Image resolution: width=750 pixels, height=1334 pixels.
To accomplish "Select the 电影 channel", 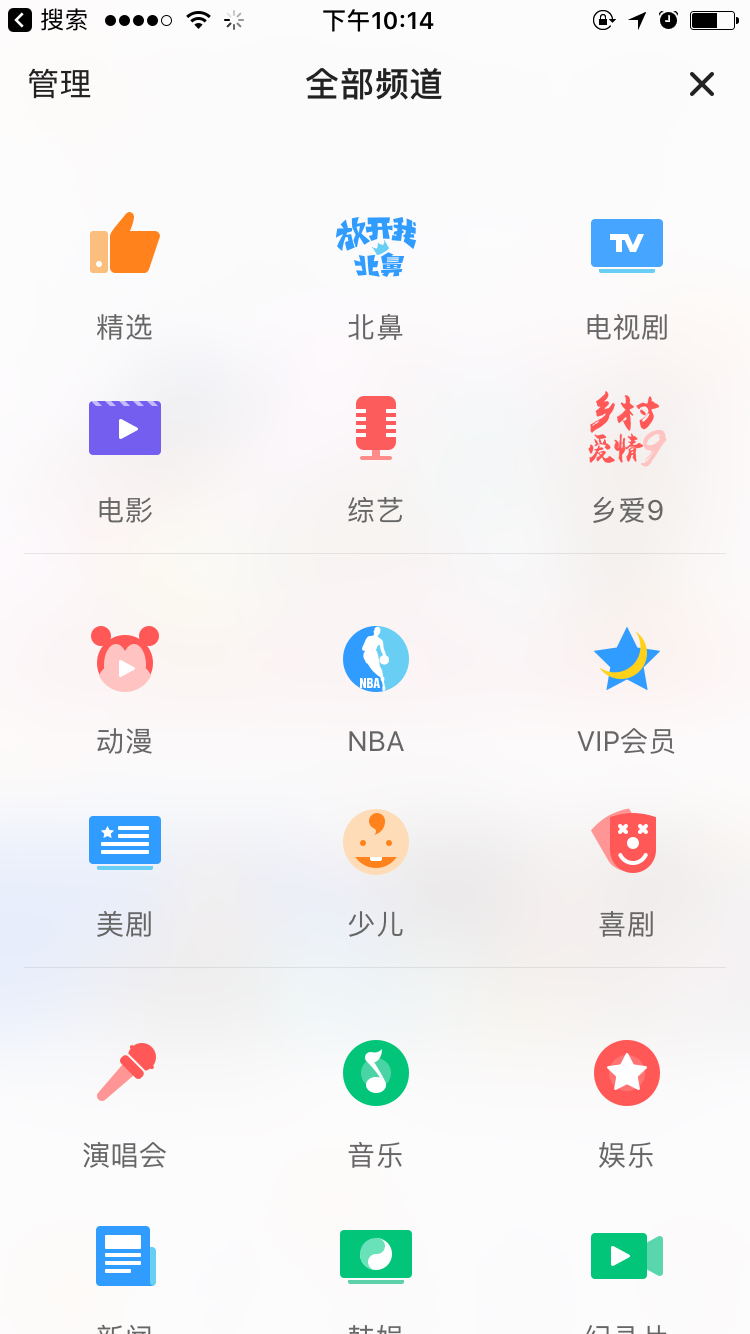I will tap(125, 459).
